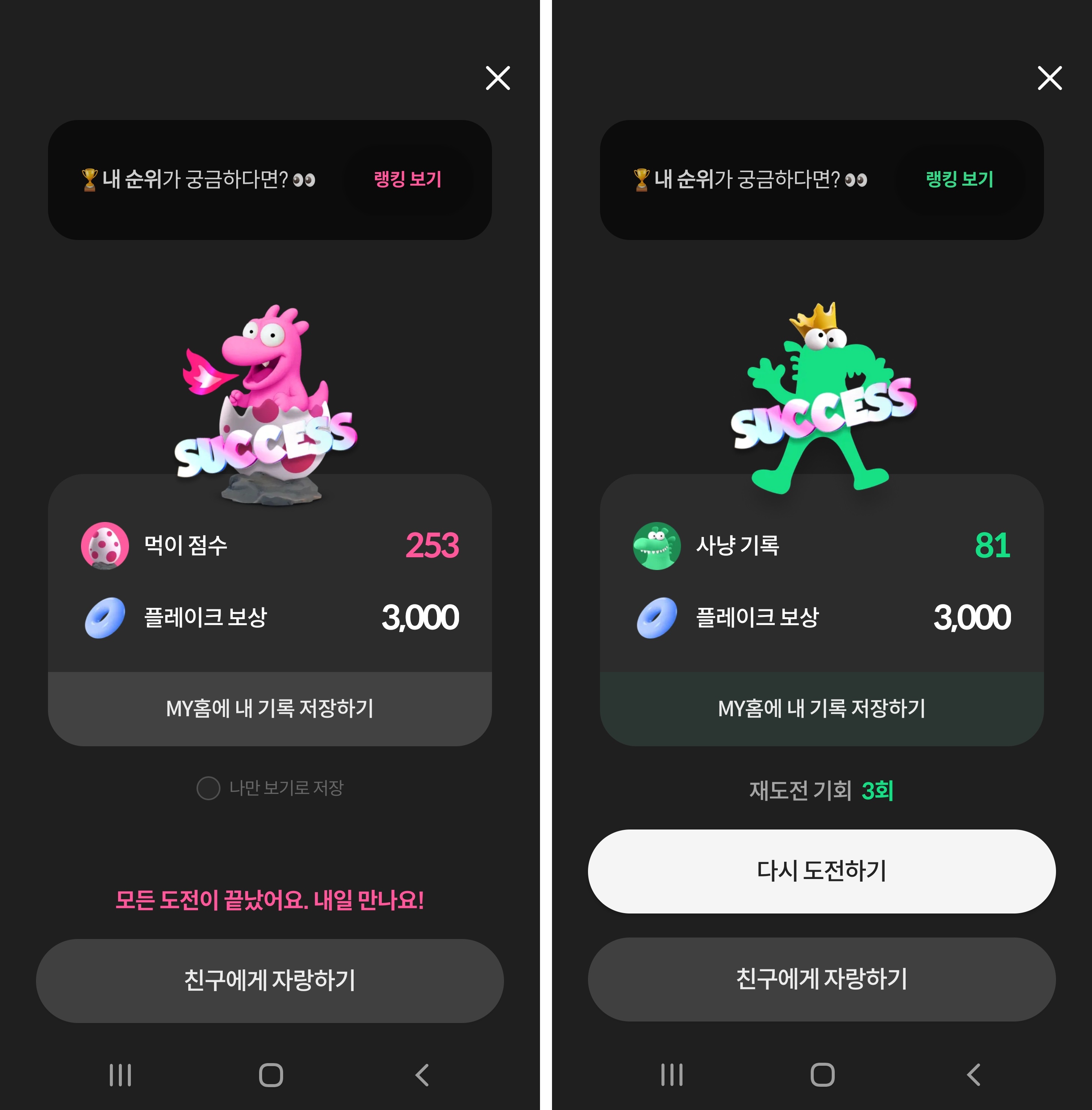Save record to MY홈 under 먹이 점수

[270, 708]
